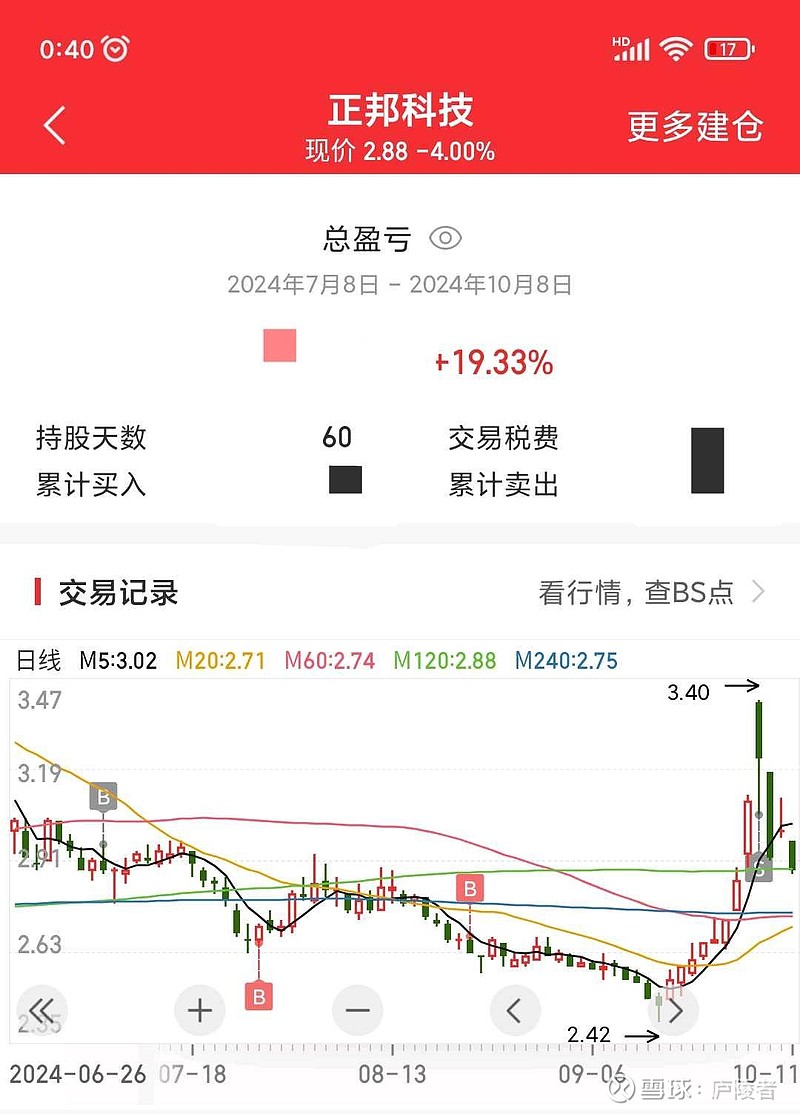800x1114 pixels.
Task: Go back from 正邦科技 page
Action: click(x=55, y=126)
